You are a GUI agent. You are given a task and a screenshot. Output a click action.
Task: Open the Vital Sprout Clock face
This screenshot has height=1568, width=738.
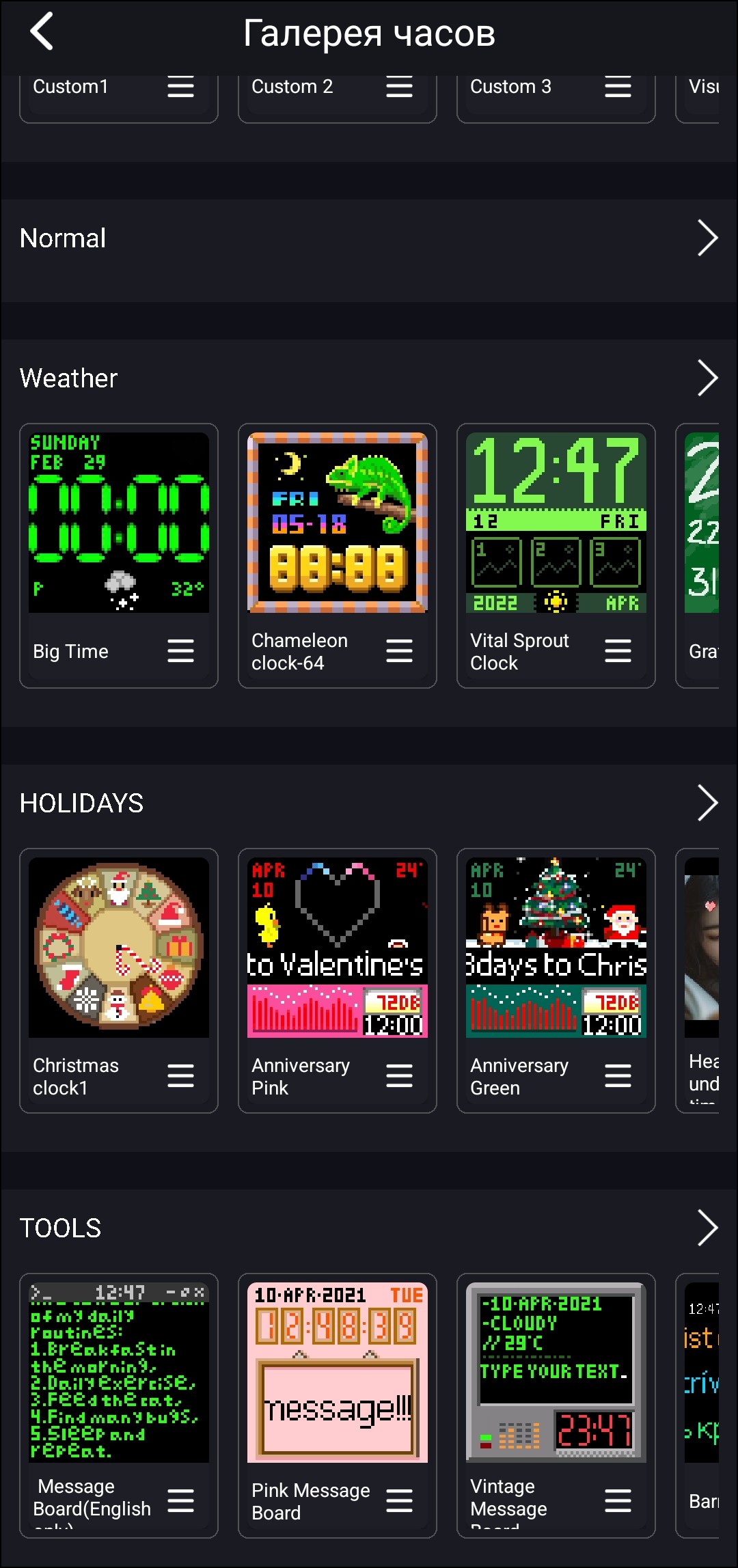coord(556,523)
